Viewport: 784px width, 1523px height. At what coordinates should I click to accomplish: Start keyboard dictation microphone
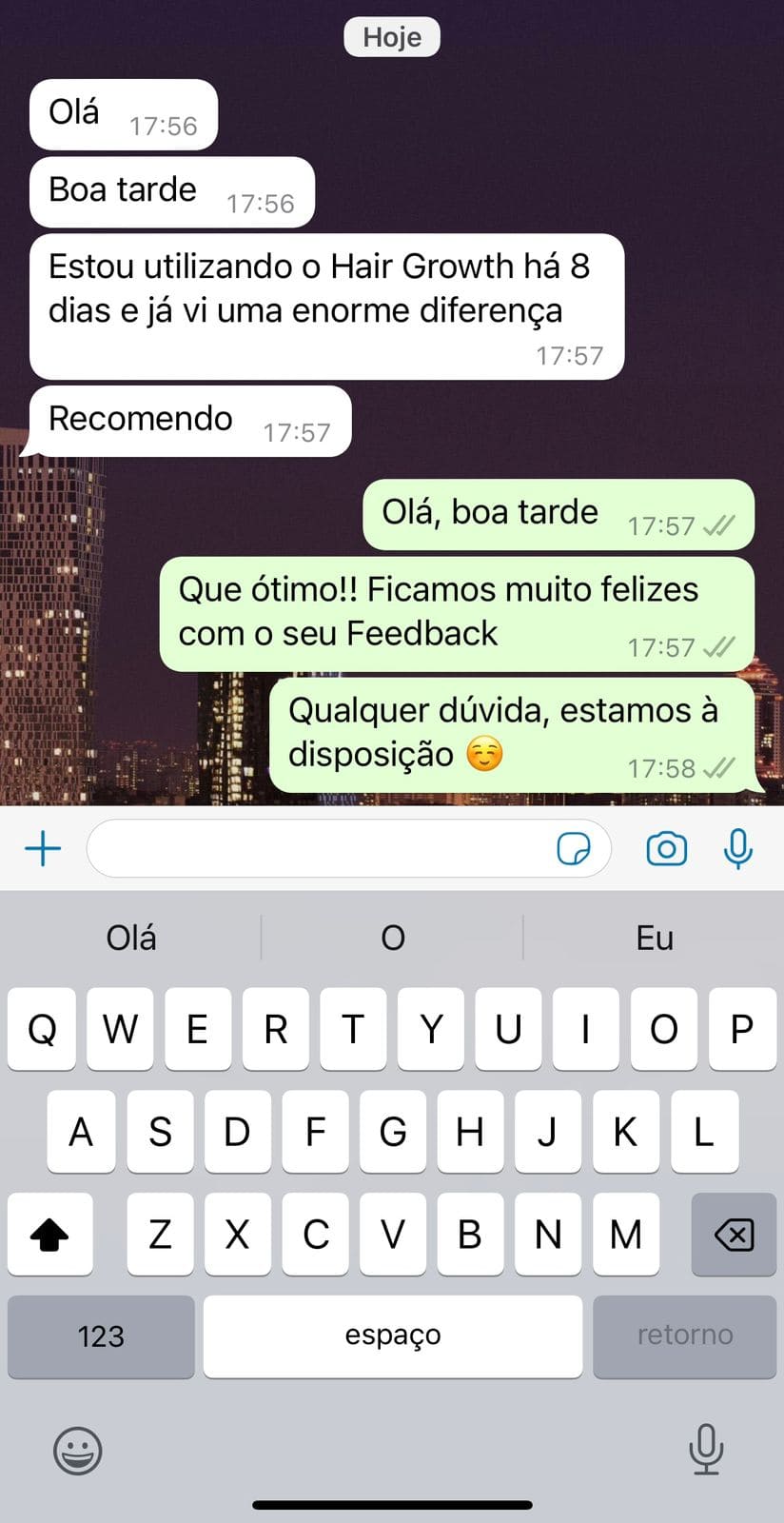[706, 1449]
